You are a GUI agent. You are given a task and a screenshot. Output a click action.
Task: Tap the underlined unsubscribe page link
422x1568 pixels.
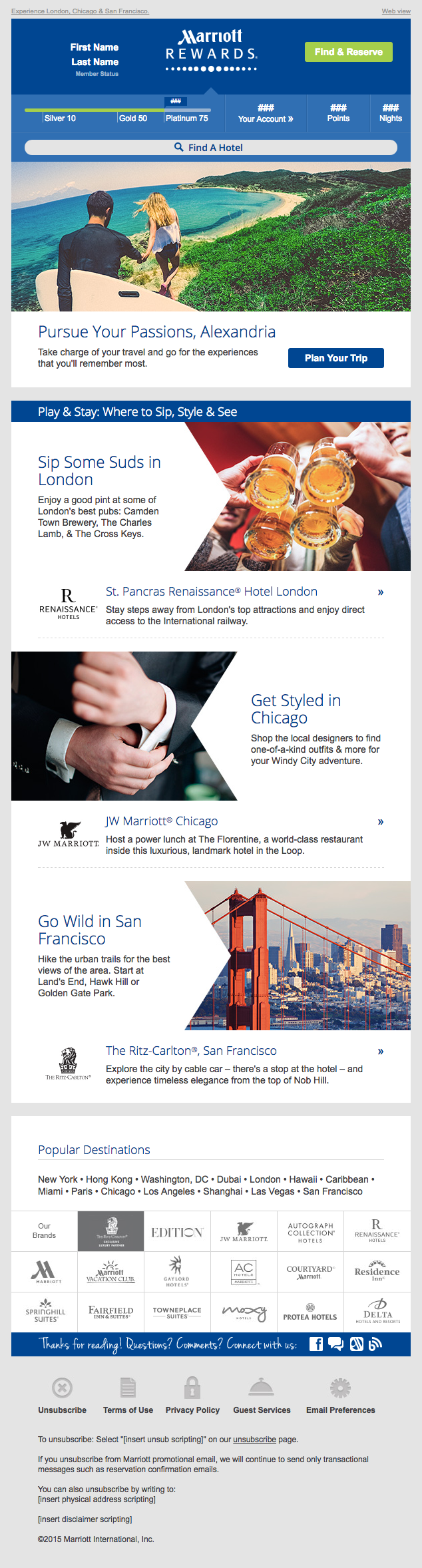pyautogui.click(x=254, y=1440)
